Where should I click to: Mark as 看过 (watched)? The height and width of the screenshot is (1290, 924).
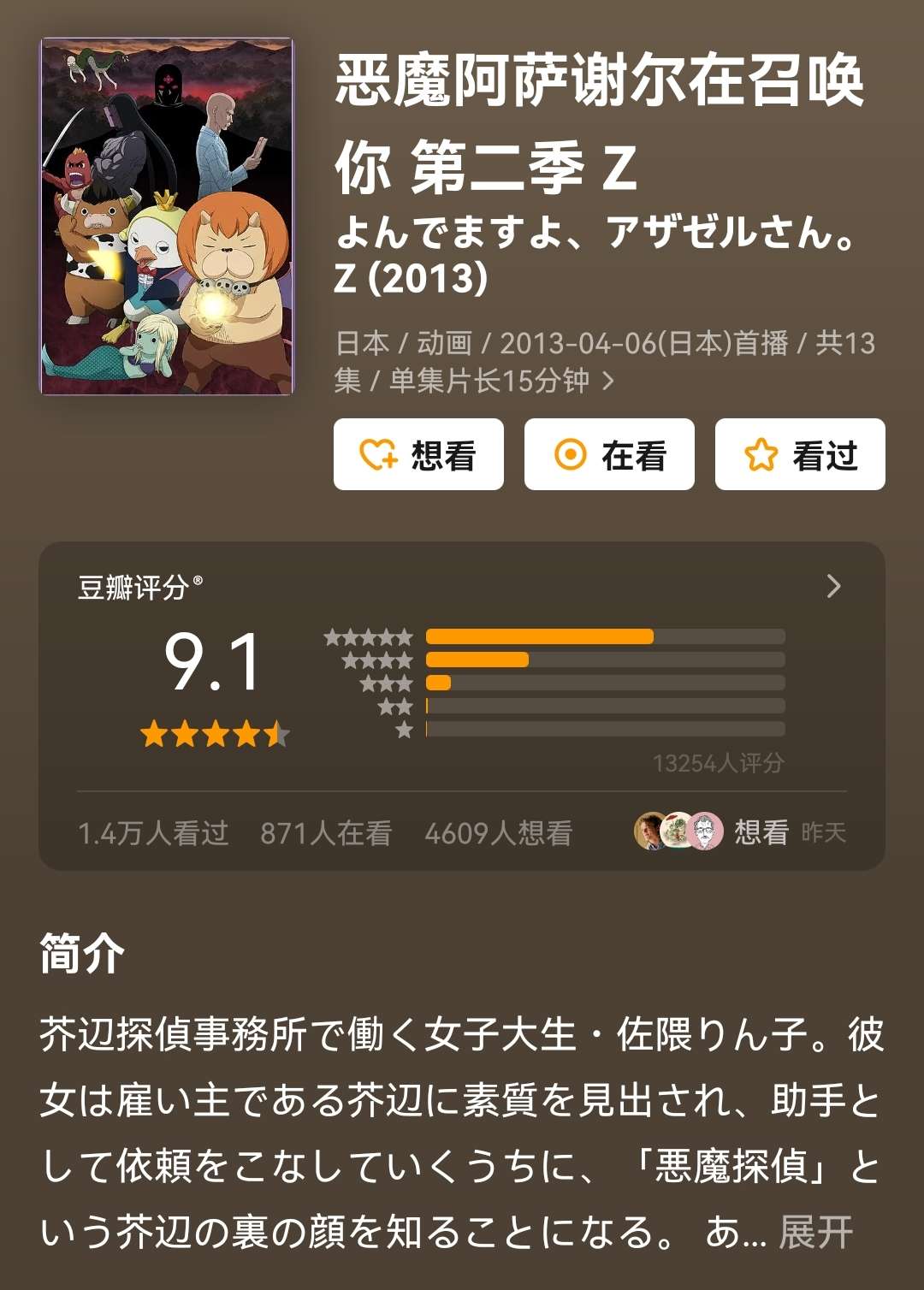[x=800, y=454]
